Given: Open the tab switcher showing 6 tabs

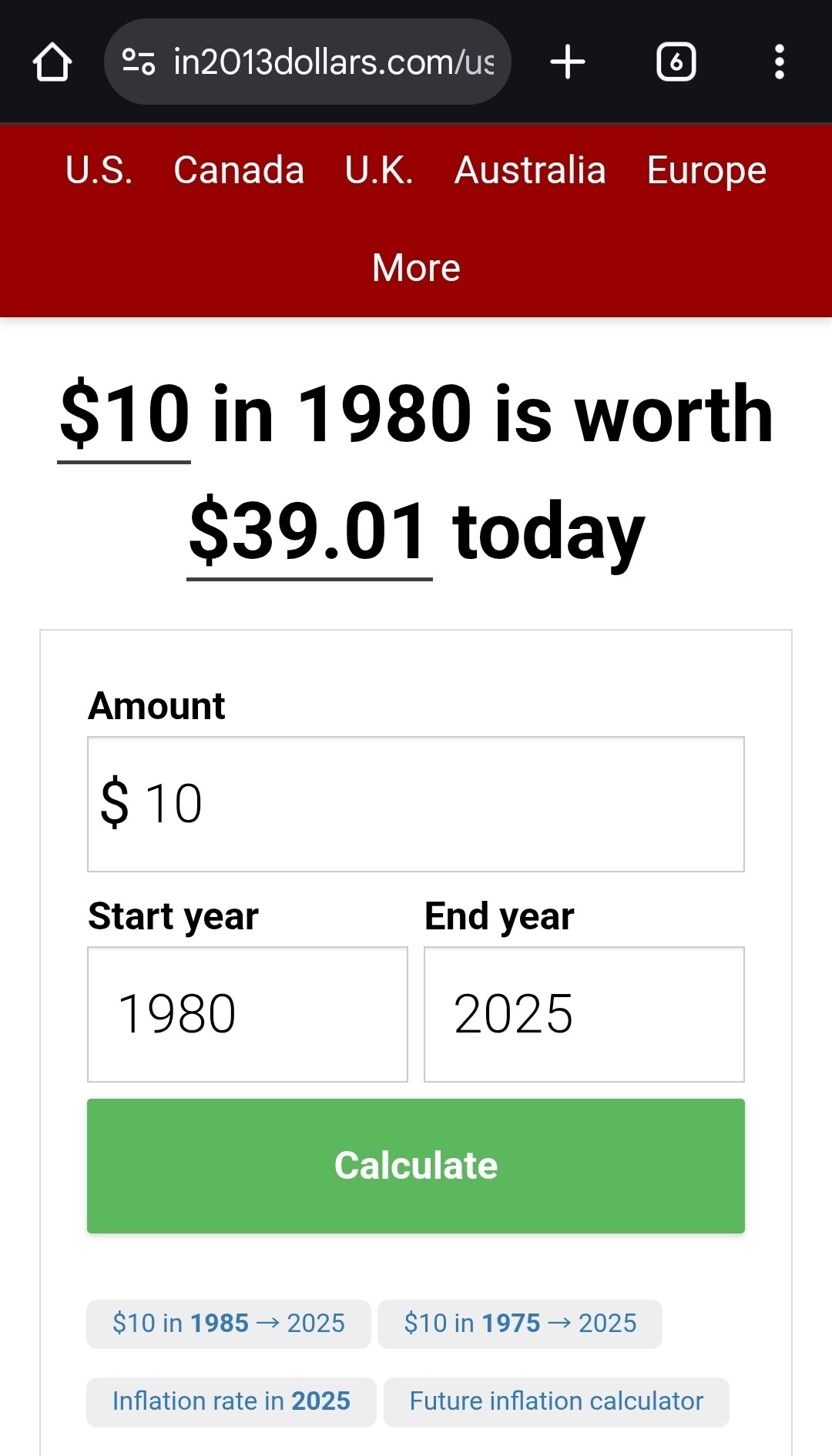Looking at the screenshot, I should tap(676, 62).
